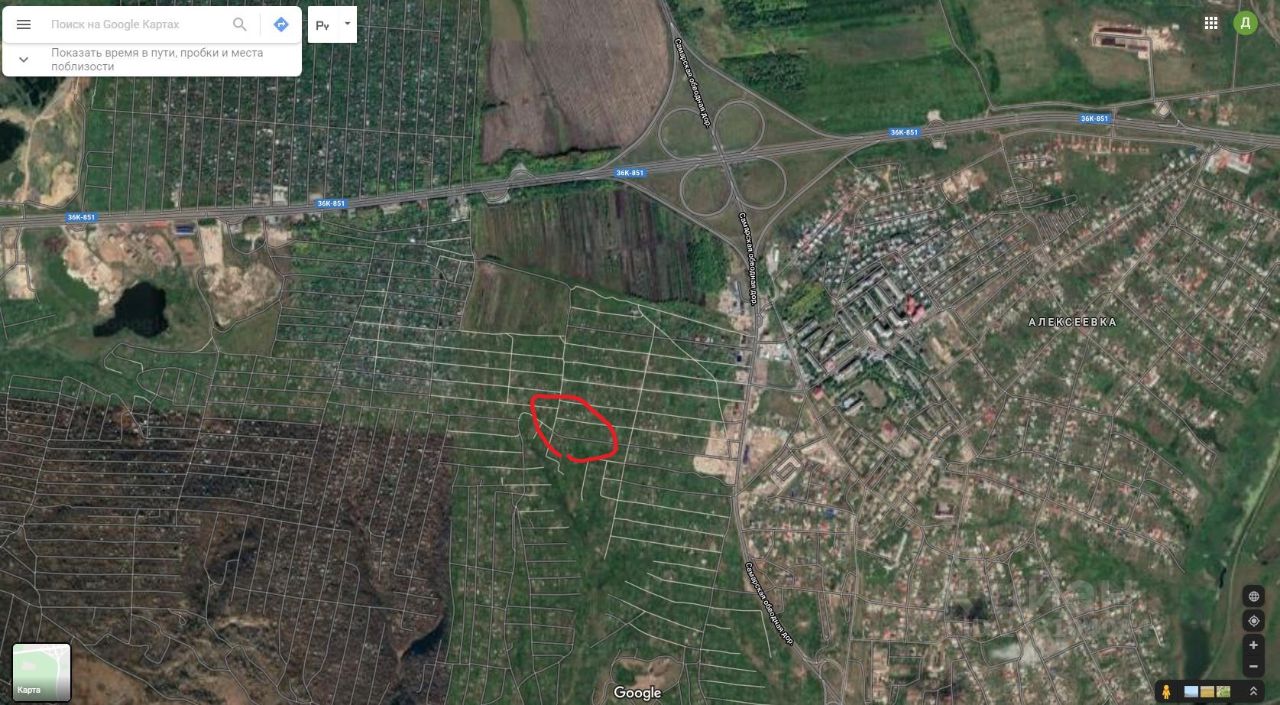Screen dimensions: 1280x705
Task: Open the main menu hamburger button
Action: (24, 24)
